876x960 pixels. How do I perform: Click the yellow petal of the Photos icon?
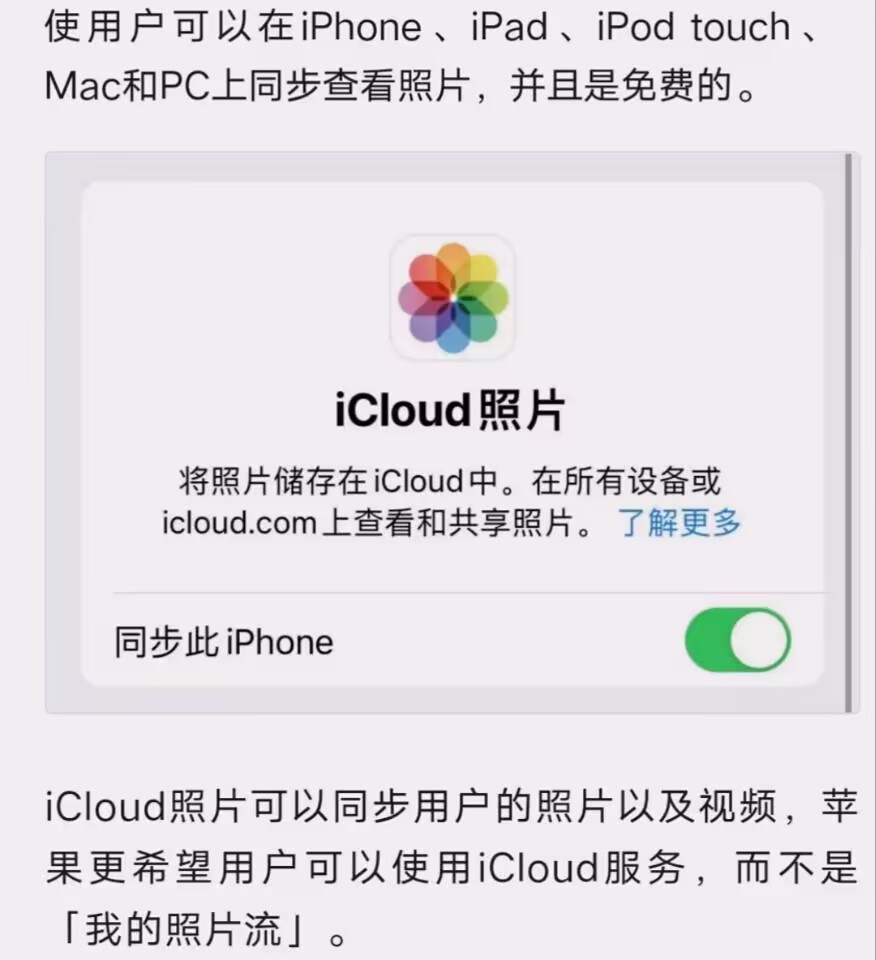tap(480, 266)
